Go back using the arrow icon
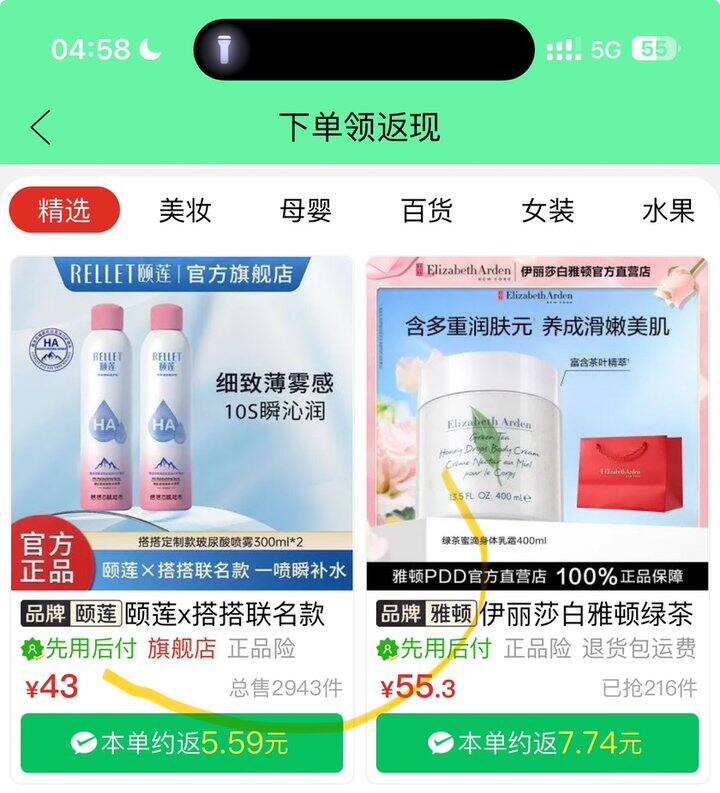The width and height of the screenshot is (720, 793). click(x=41, y=128)
